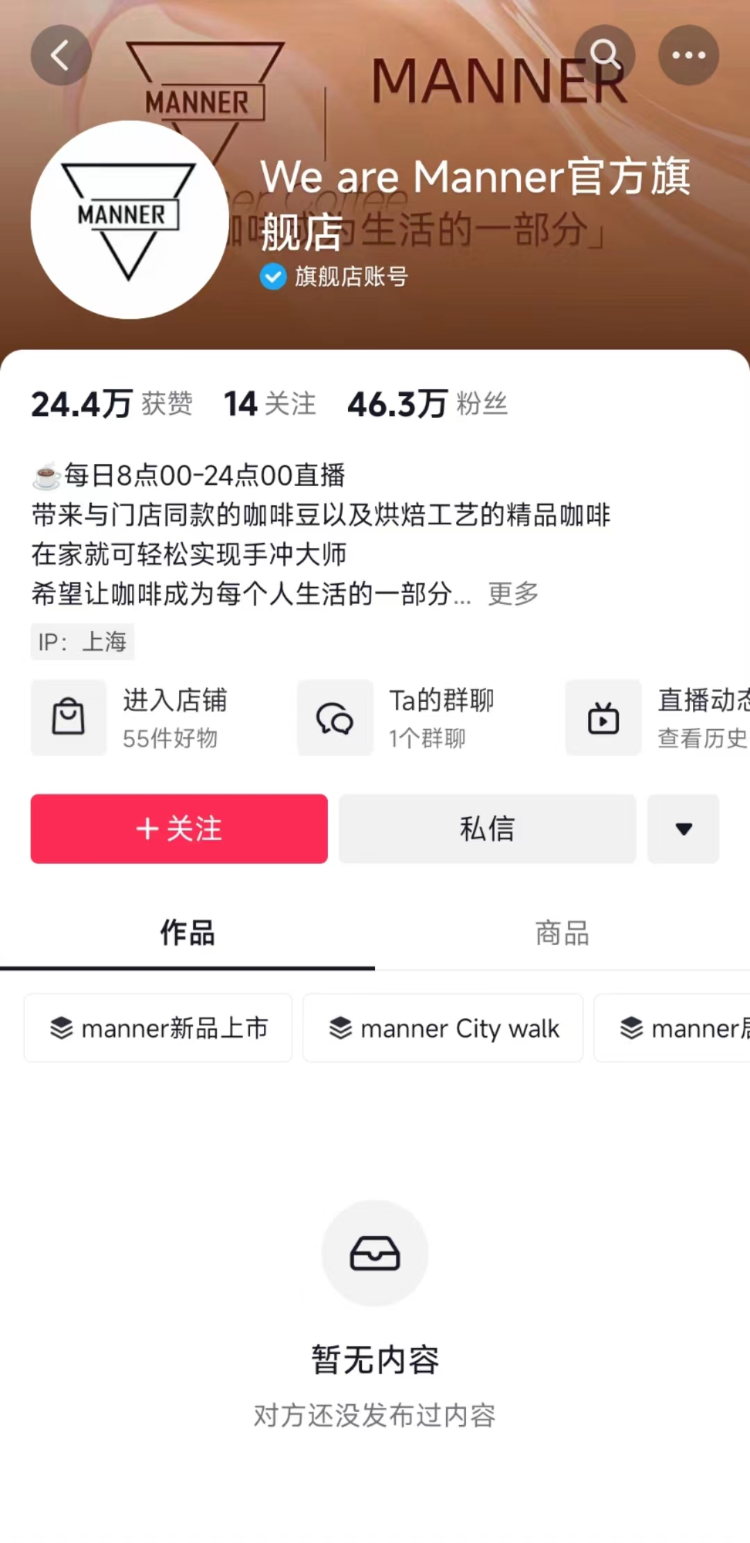Viewport: 750px width, 1543px height.
Task: View the Manner profile avatar
Action: (129, 220)
